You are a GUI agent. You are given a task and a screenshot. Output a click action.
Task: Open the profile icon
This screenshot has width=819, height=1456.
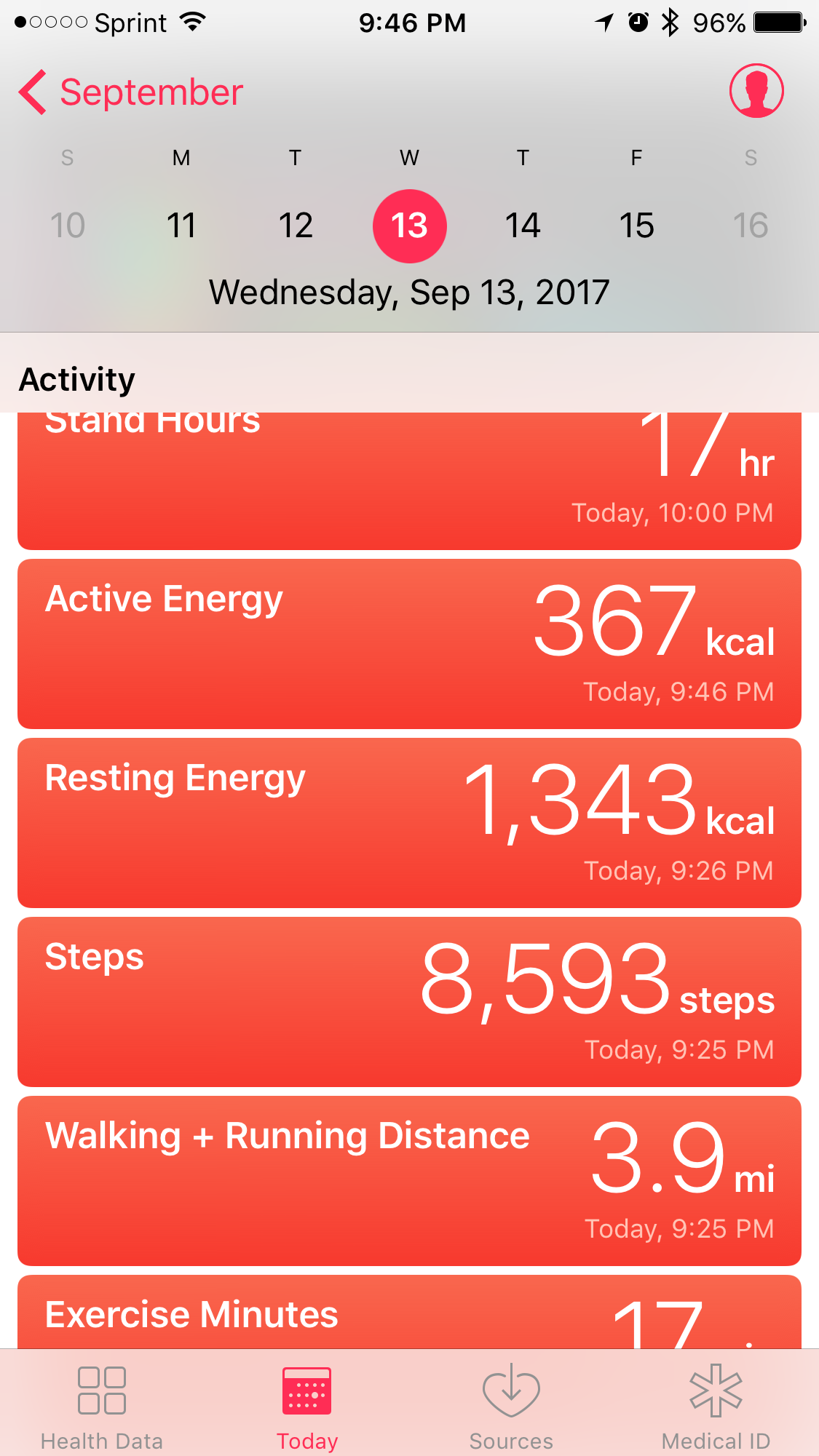(756, 91)
